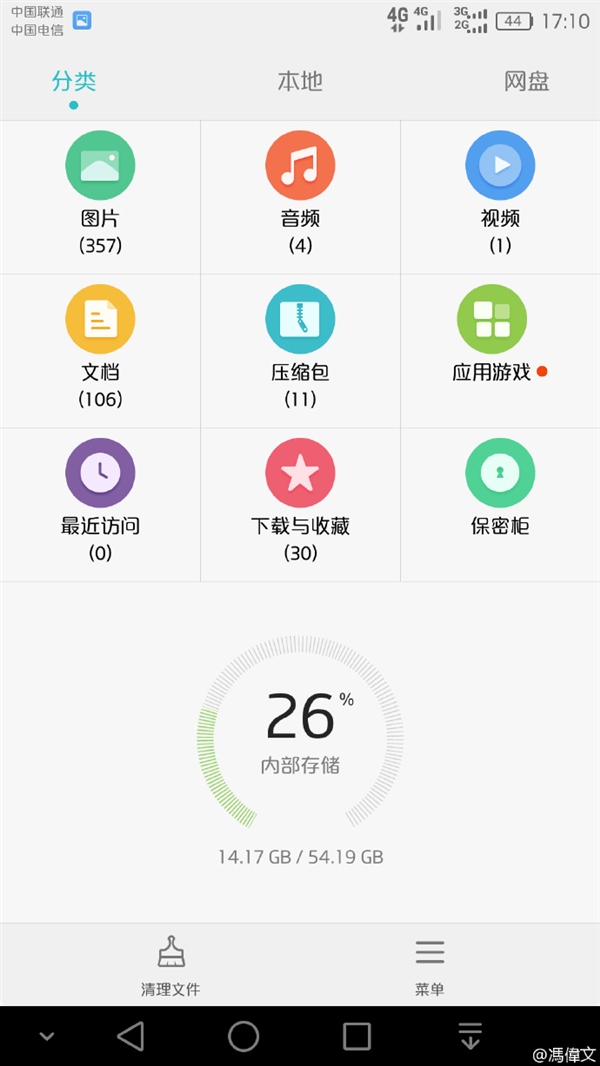The image size is (600, 1066).
Task: Switch to the 本地 tab
Action: point(300,81)
